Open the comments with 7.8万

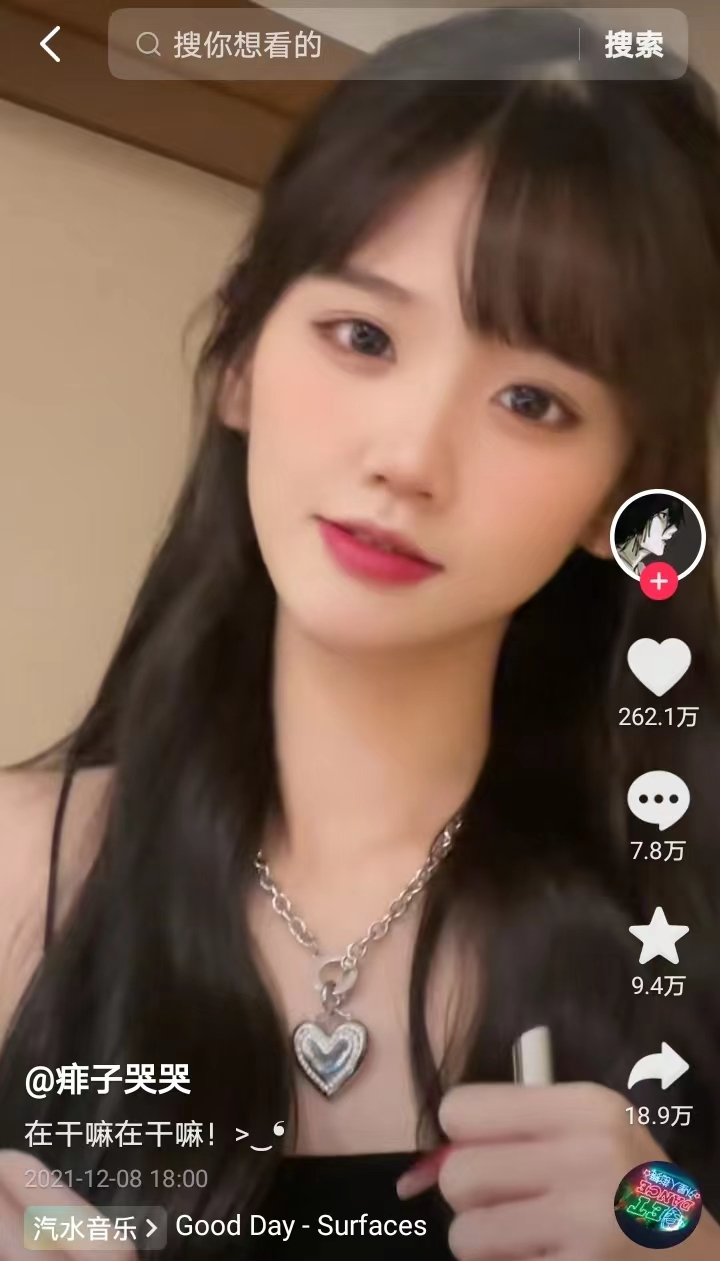[658, 802]
